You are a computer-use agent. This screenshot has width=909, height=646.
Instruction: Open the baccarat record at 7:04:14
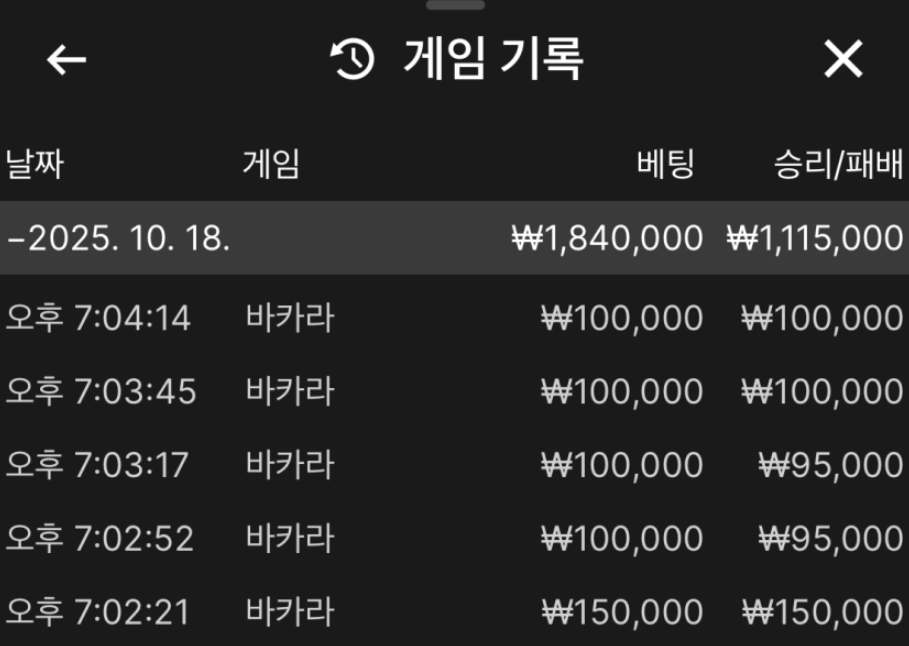[454, 319]
